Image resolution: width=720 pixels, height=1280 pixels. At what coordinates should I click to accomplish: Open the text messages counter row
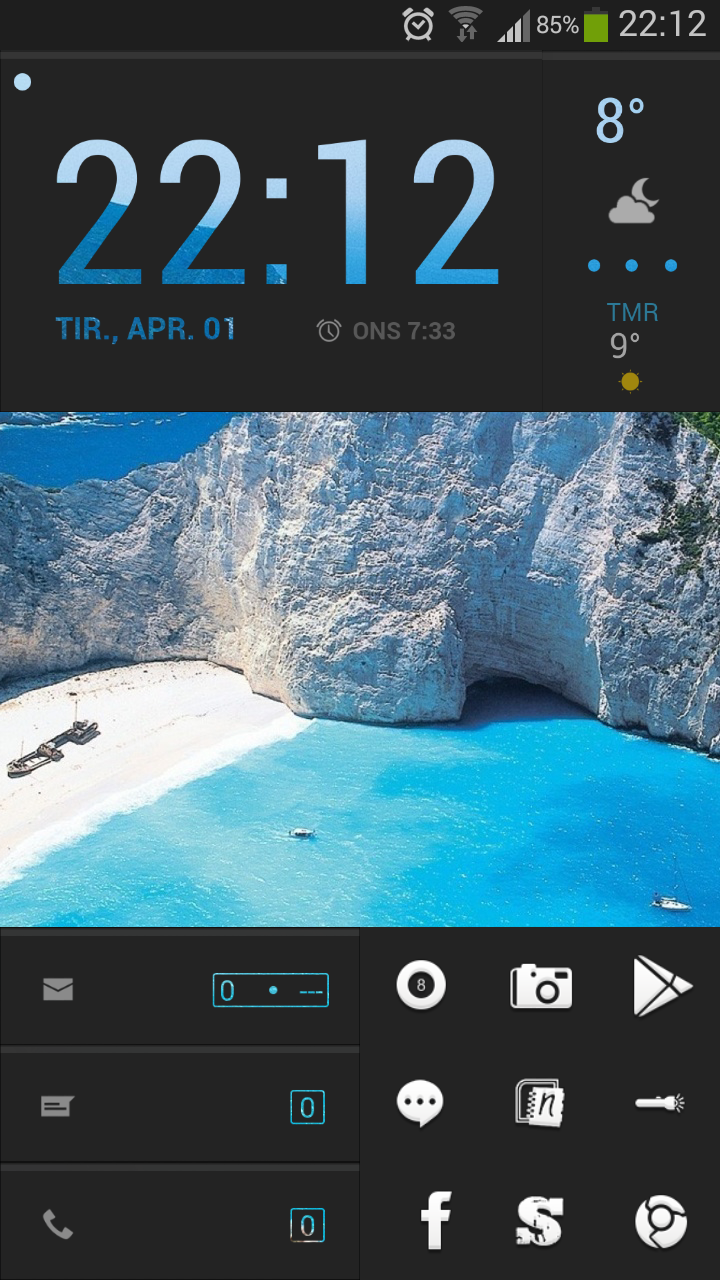[x=180, y=1106]
